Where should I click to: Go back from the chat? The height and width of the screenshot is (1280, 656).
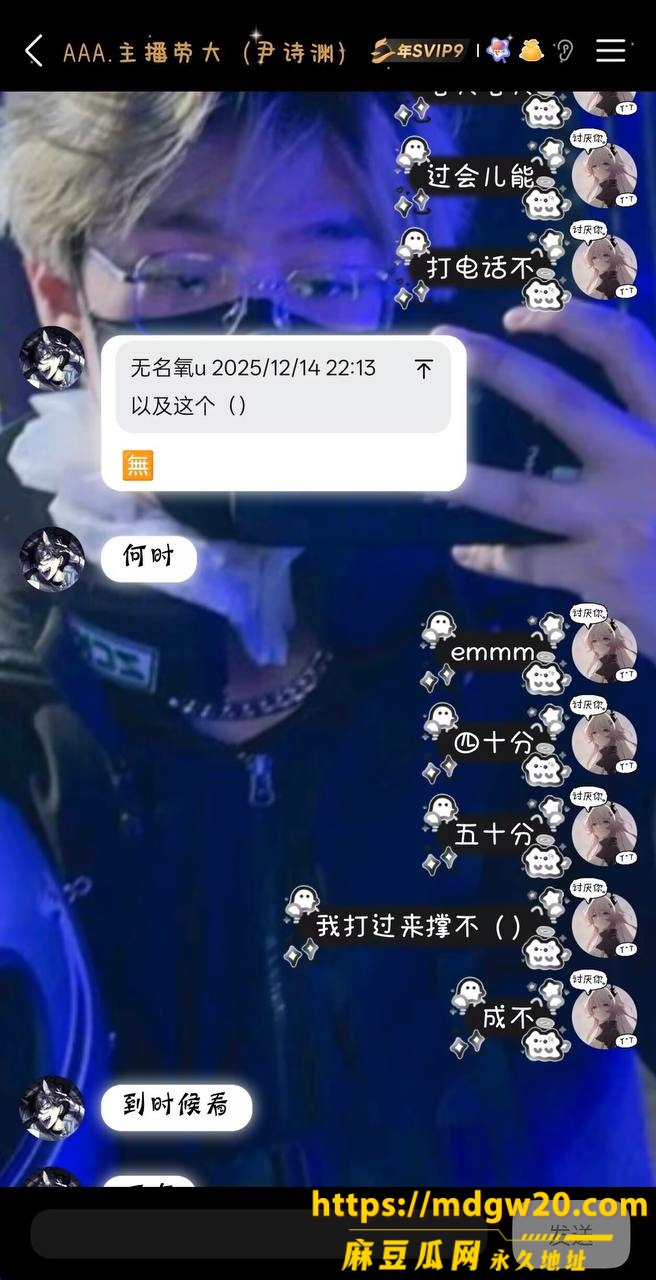[x=34, y=51]
